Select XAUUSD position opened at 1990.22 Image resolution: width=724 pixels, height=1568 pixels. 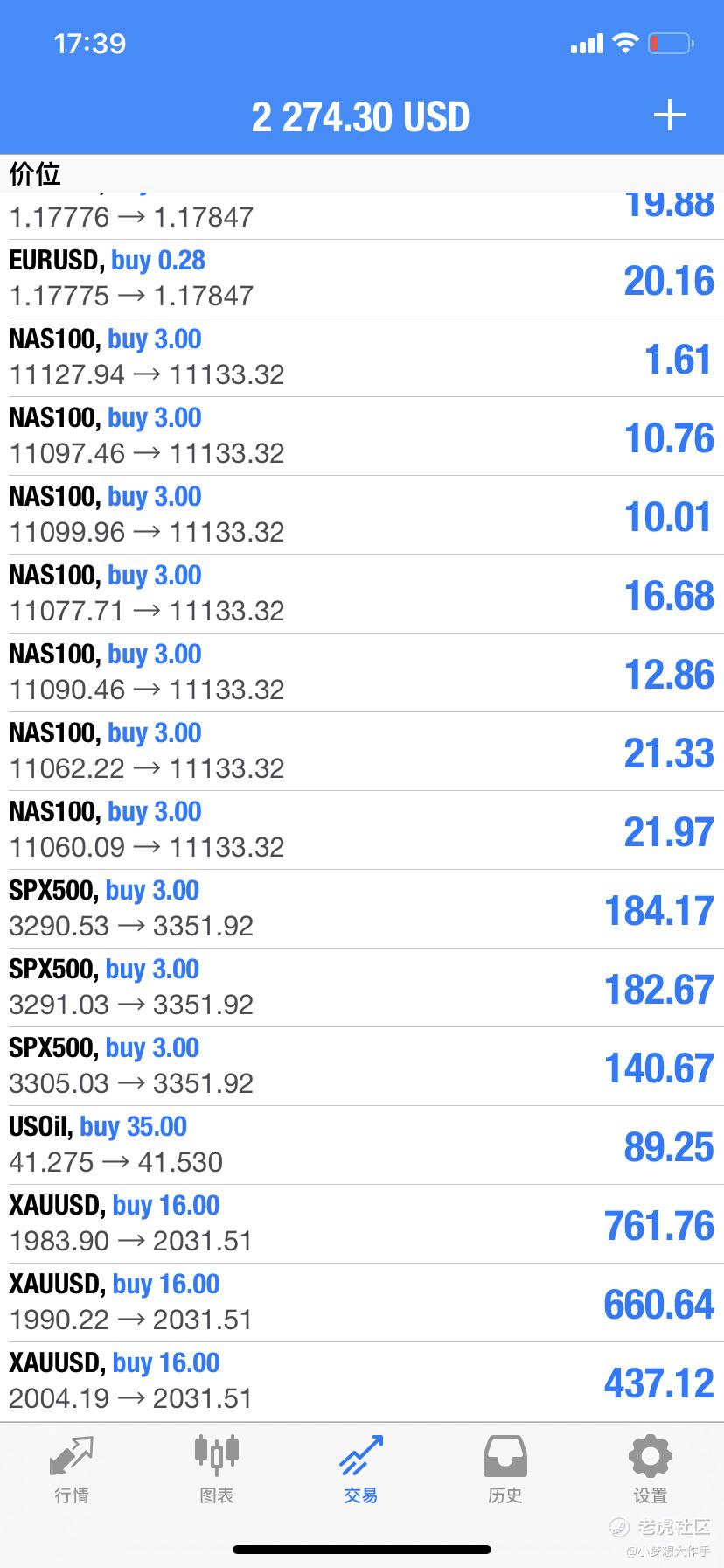[362, 1303]
